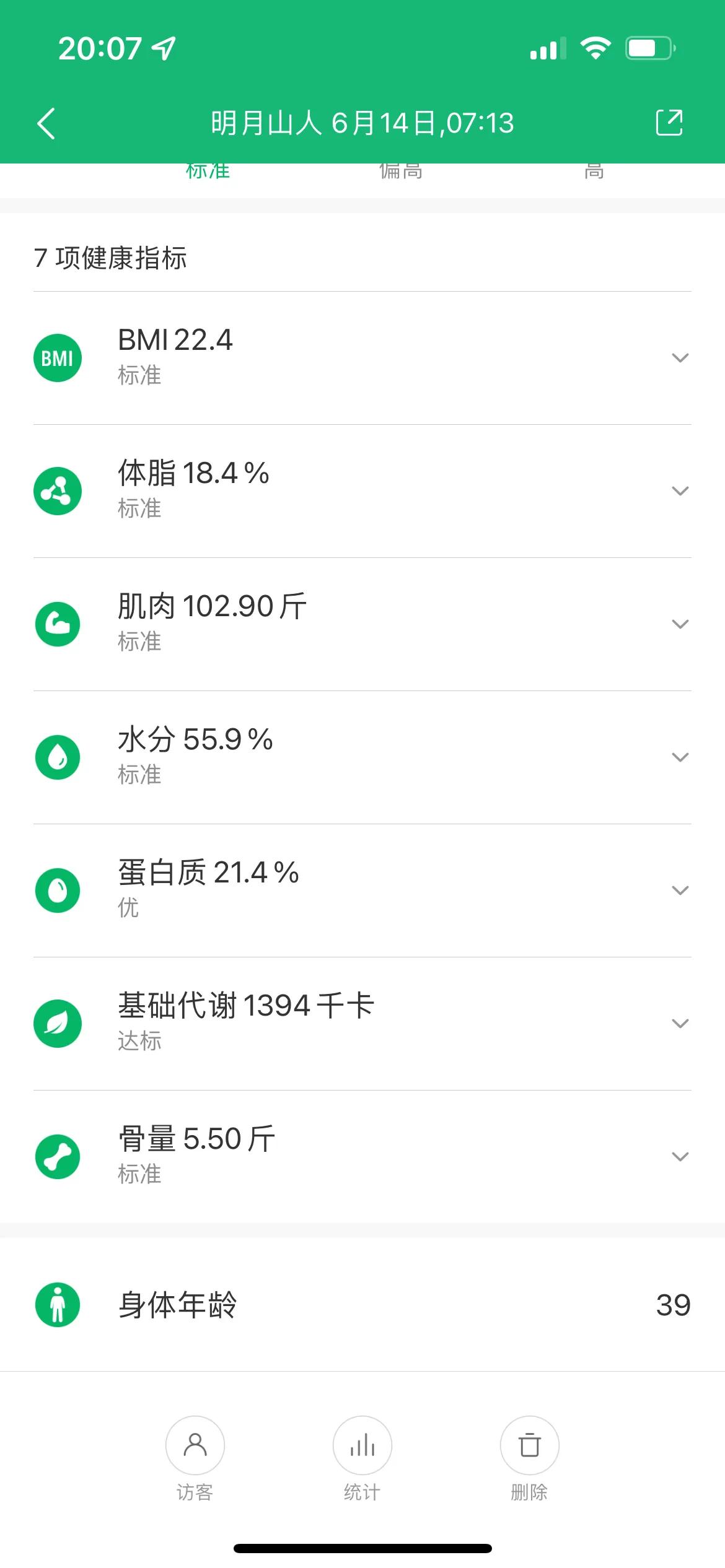
Task: Select the water droplet icon
Action: (58, 756)
